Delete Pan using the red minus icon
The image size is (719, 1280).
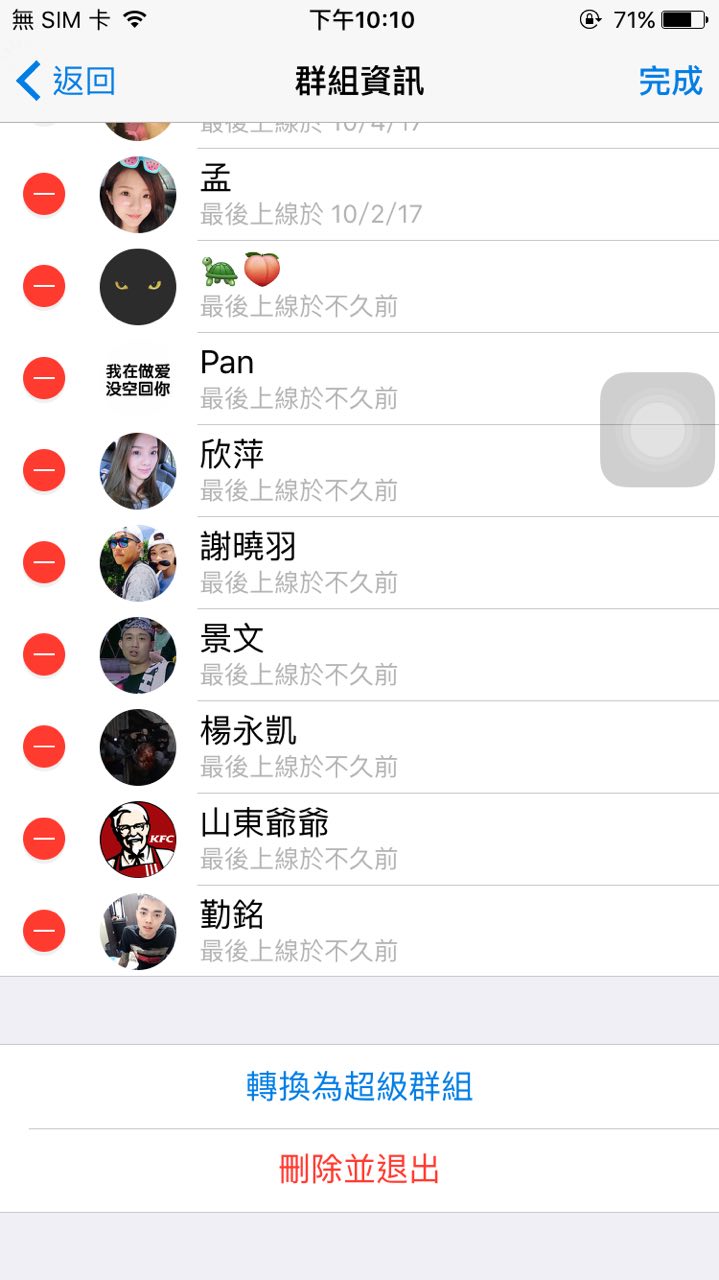(44, 378)
